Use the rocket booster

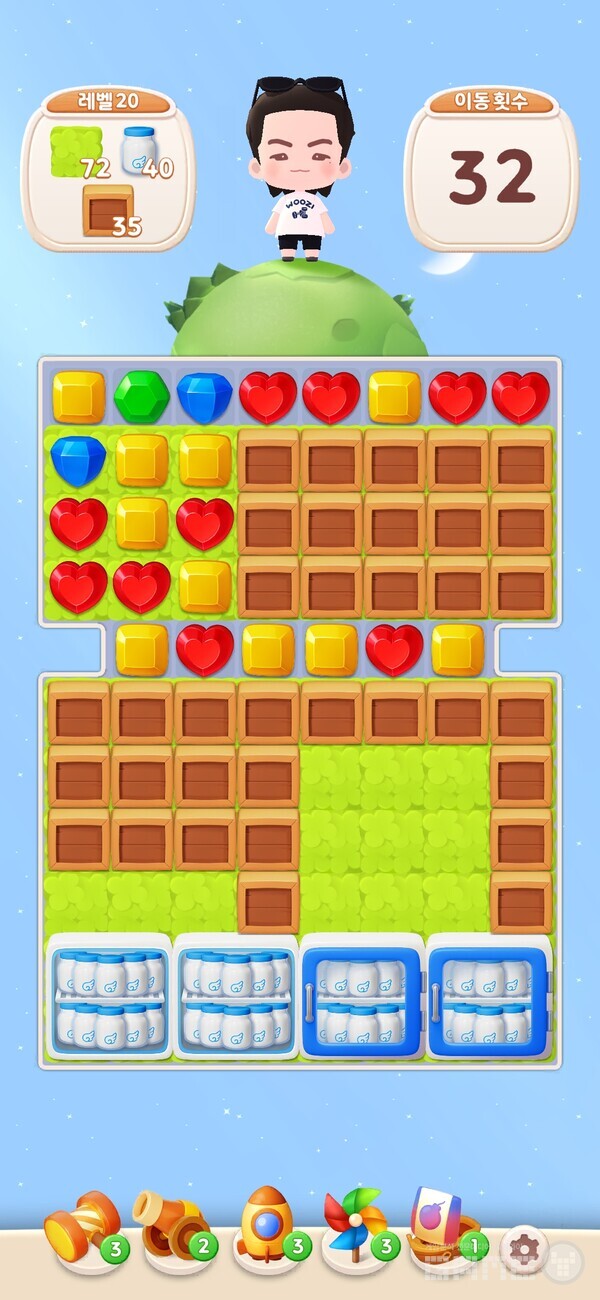tap(265, 1225)
